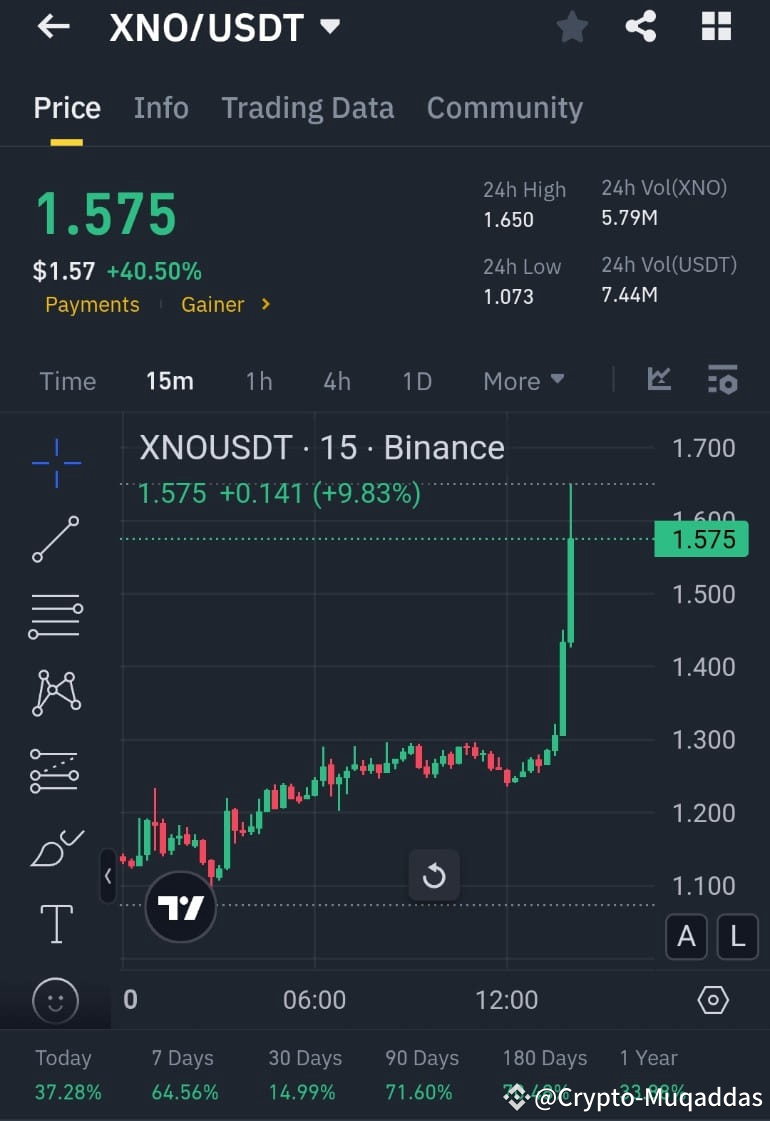Open the XNO/USDT pair dropdown

click(330, 27)
